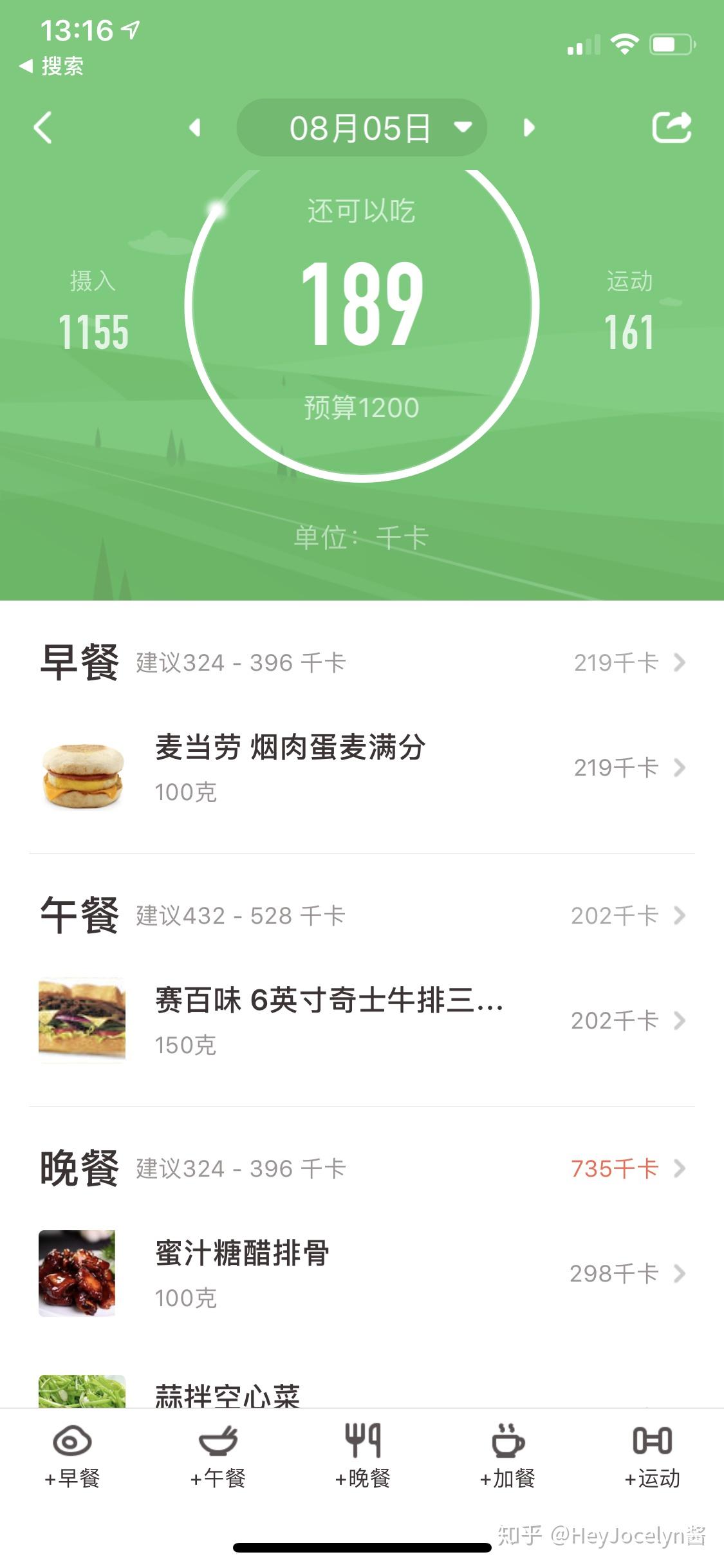Screen dimensions: 724x1568
Task: Open the 08月05日 date picker
Action: tap(361, 127)
